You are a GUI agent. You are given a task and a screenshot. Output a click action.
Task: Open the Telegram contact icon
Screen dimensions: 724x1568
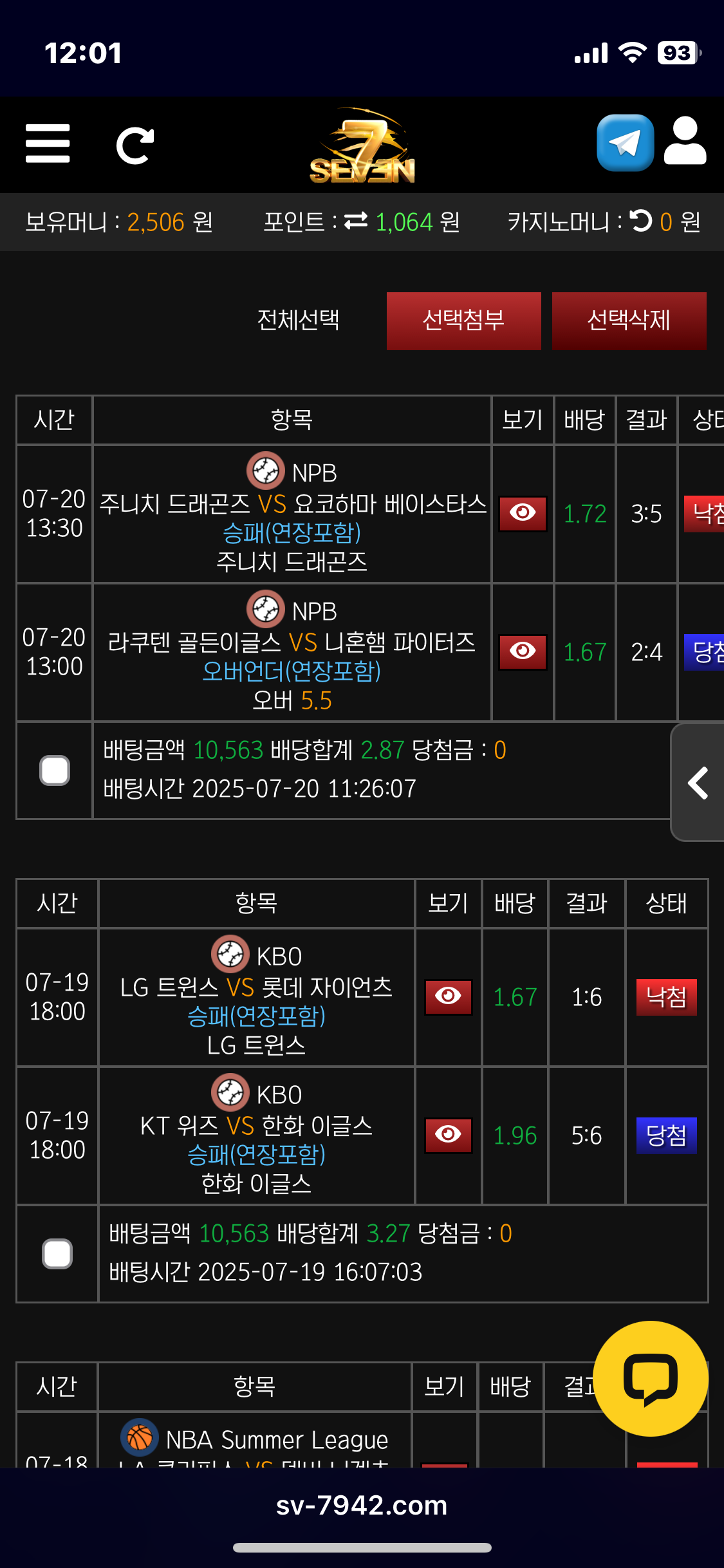coord(625,143)
